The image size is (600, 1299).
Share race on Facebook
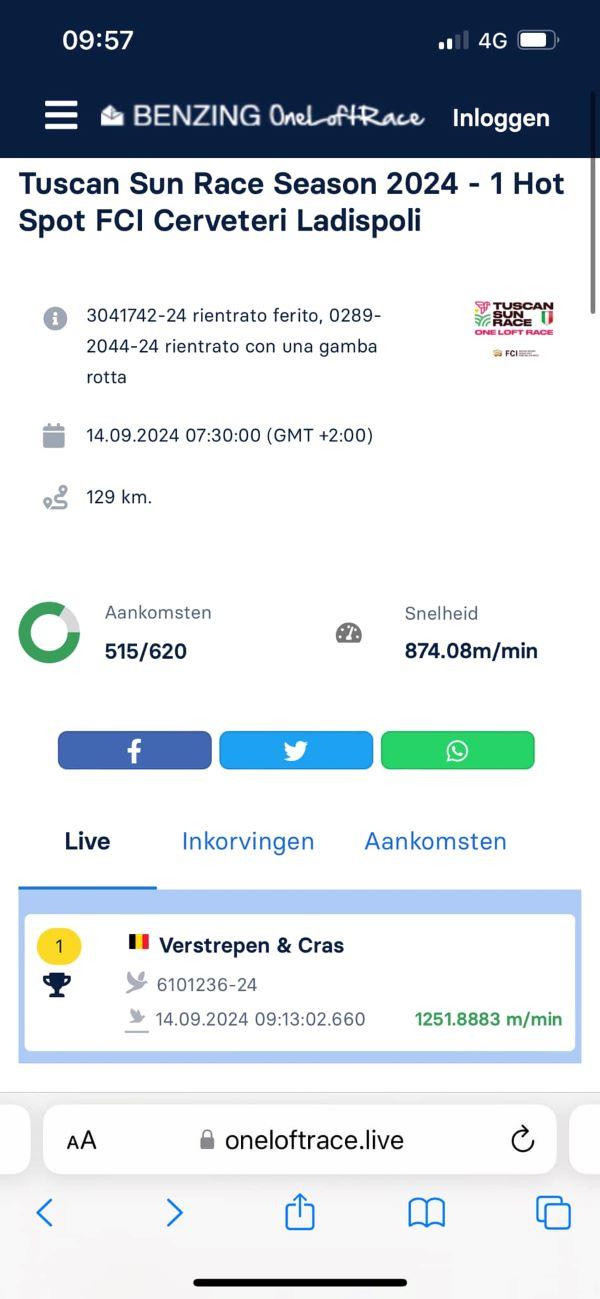134,750
